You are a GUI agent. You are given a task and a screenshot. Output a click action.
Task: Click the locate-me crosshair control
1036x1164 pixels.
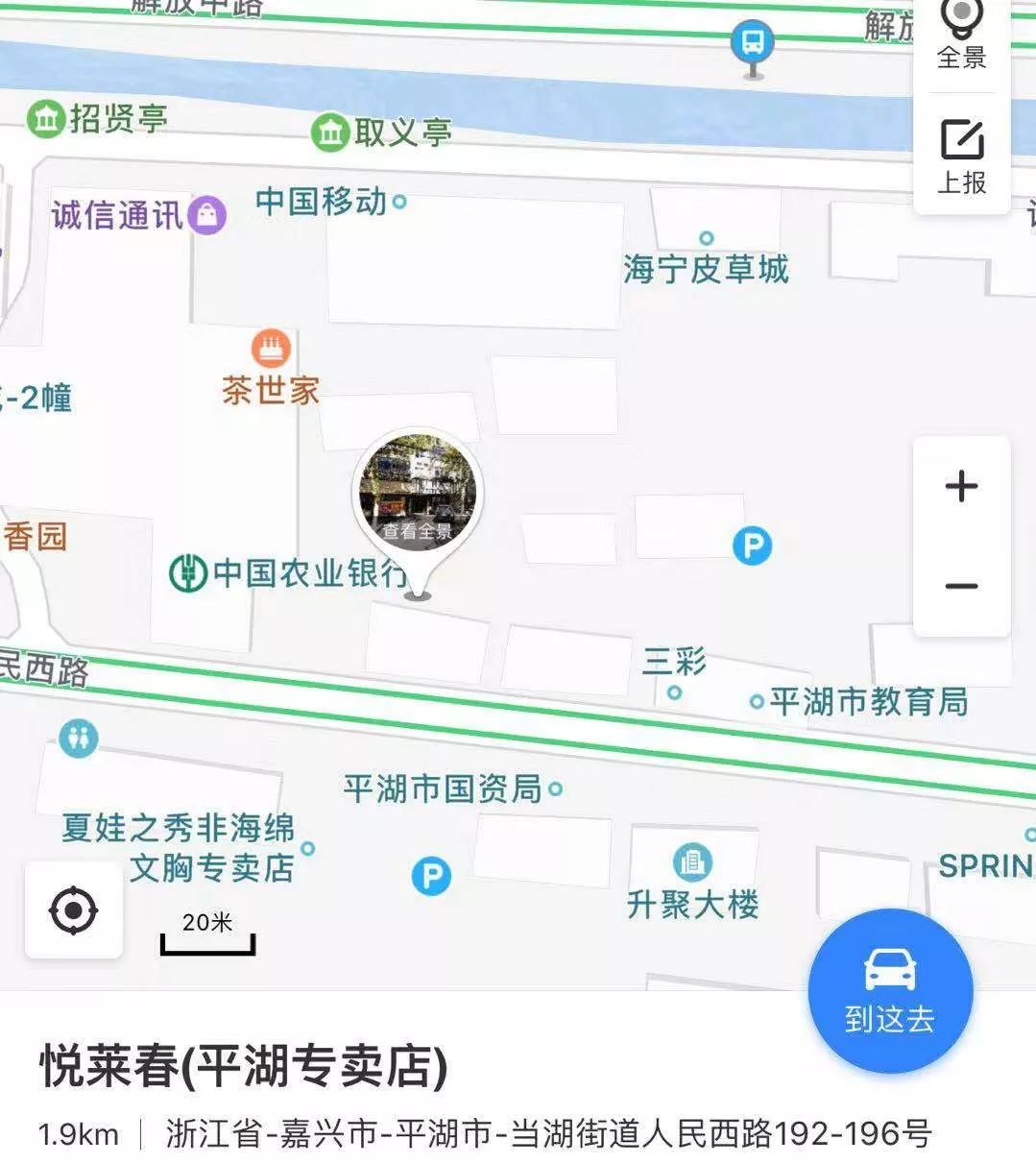[x=75, y=909]
